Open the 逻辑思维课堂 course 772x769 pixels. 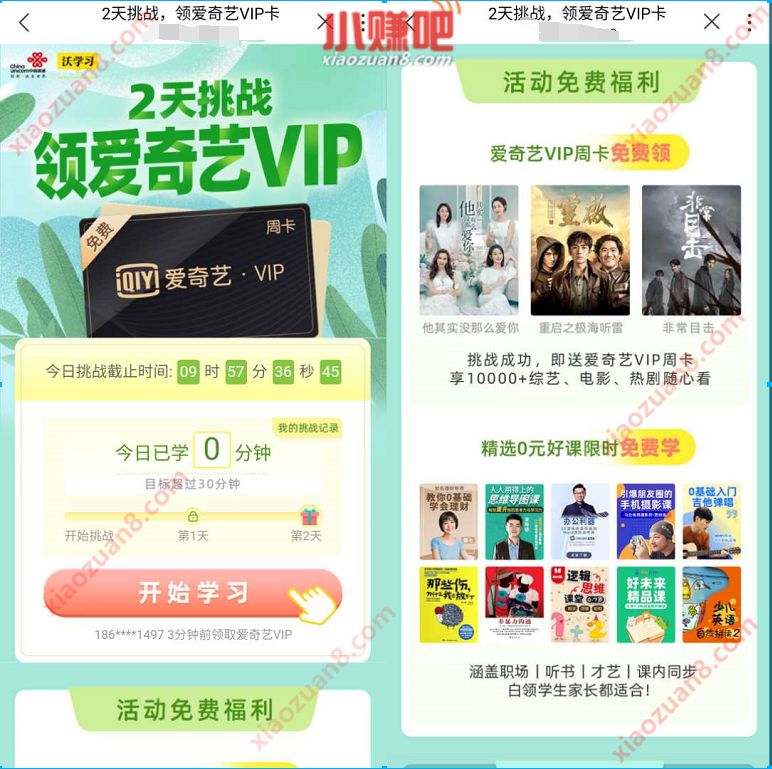580,604
